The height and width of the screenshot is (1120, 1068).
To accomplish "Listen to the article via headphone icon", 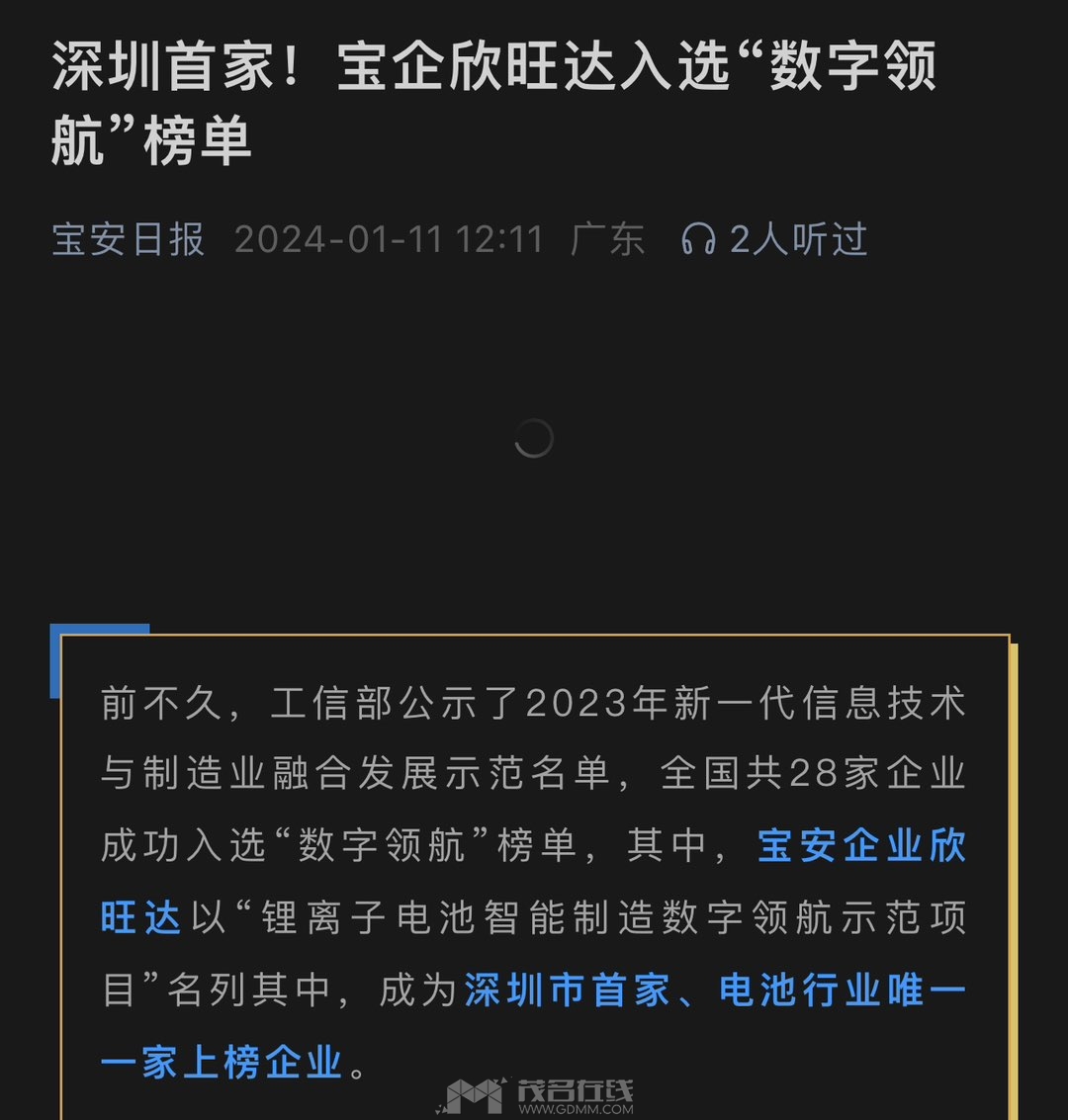I will pyautogui.click(x=699, y=240).
